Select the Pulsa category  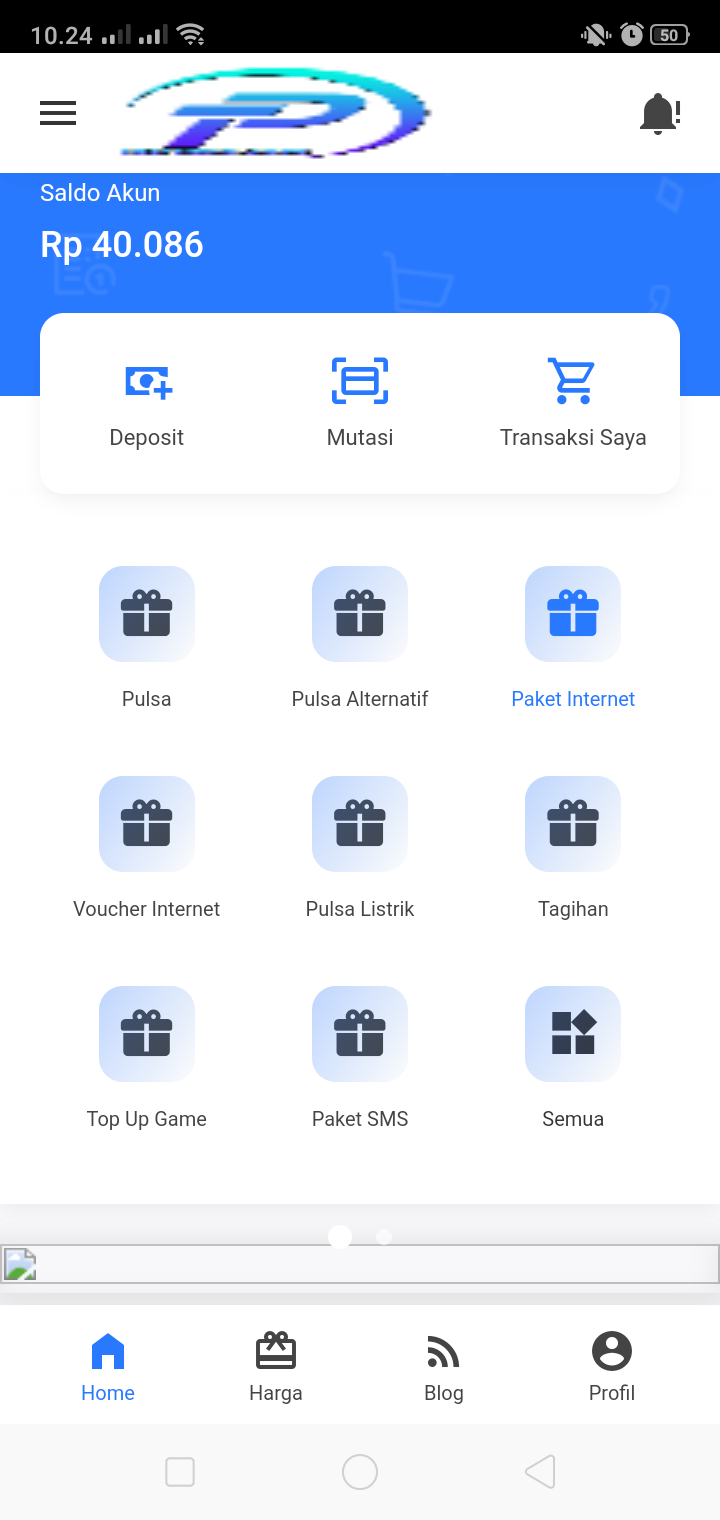[147, 615]
